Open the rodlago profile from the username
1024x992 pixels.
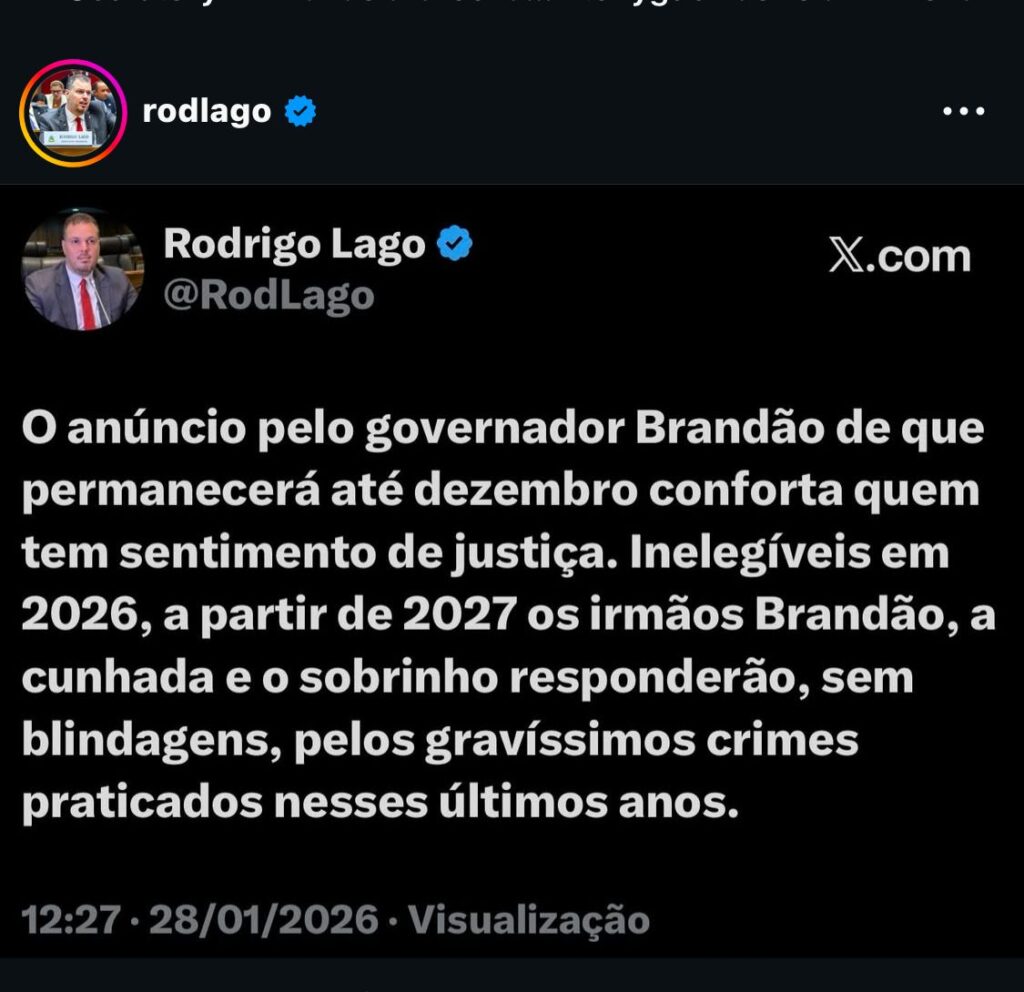pos(207,112)
